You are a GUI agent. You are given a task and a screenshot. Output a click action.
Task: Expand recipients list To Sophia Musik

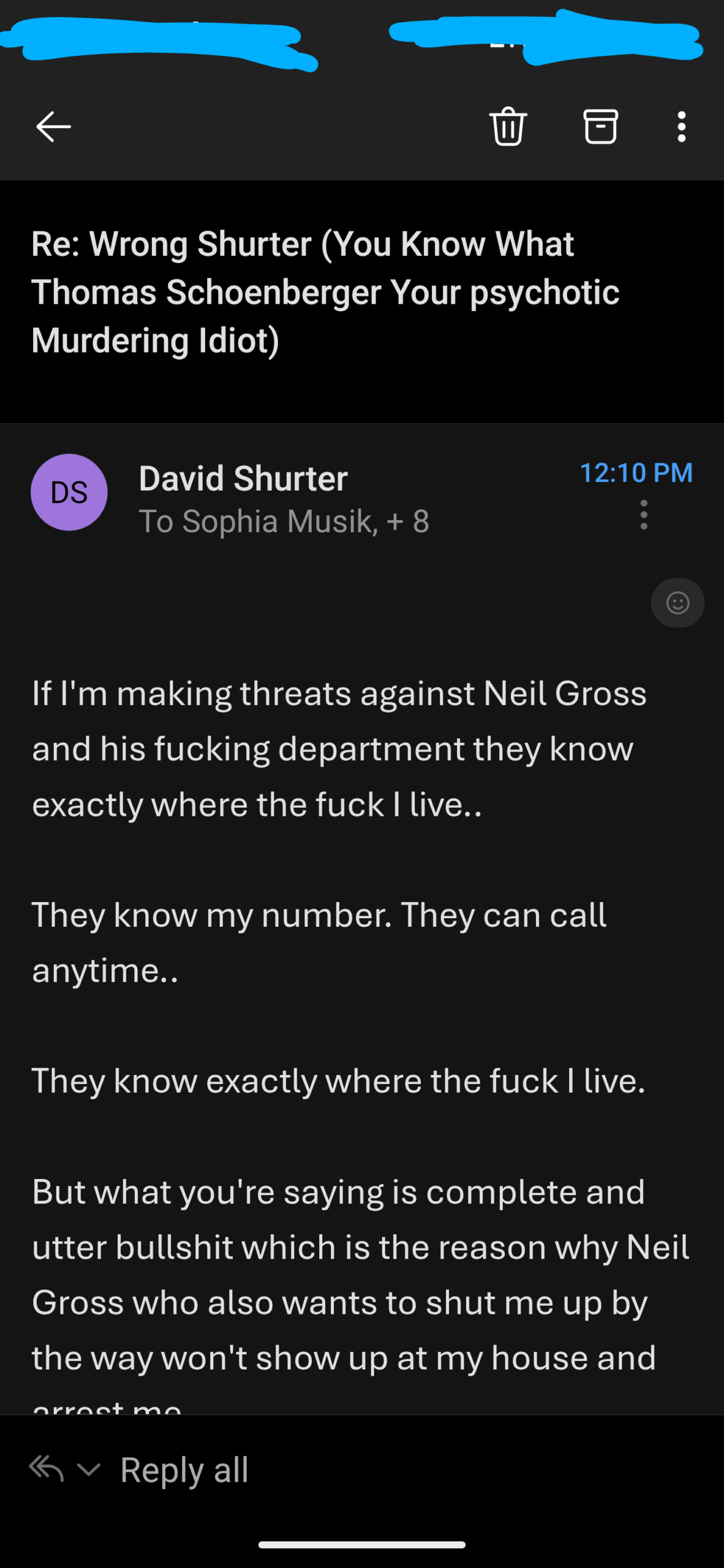coord(284,521)
